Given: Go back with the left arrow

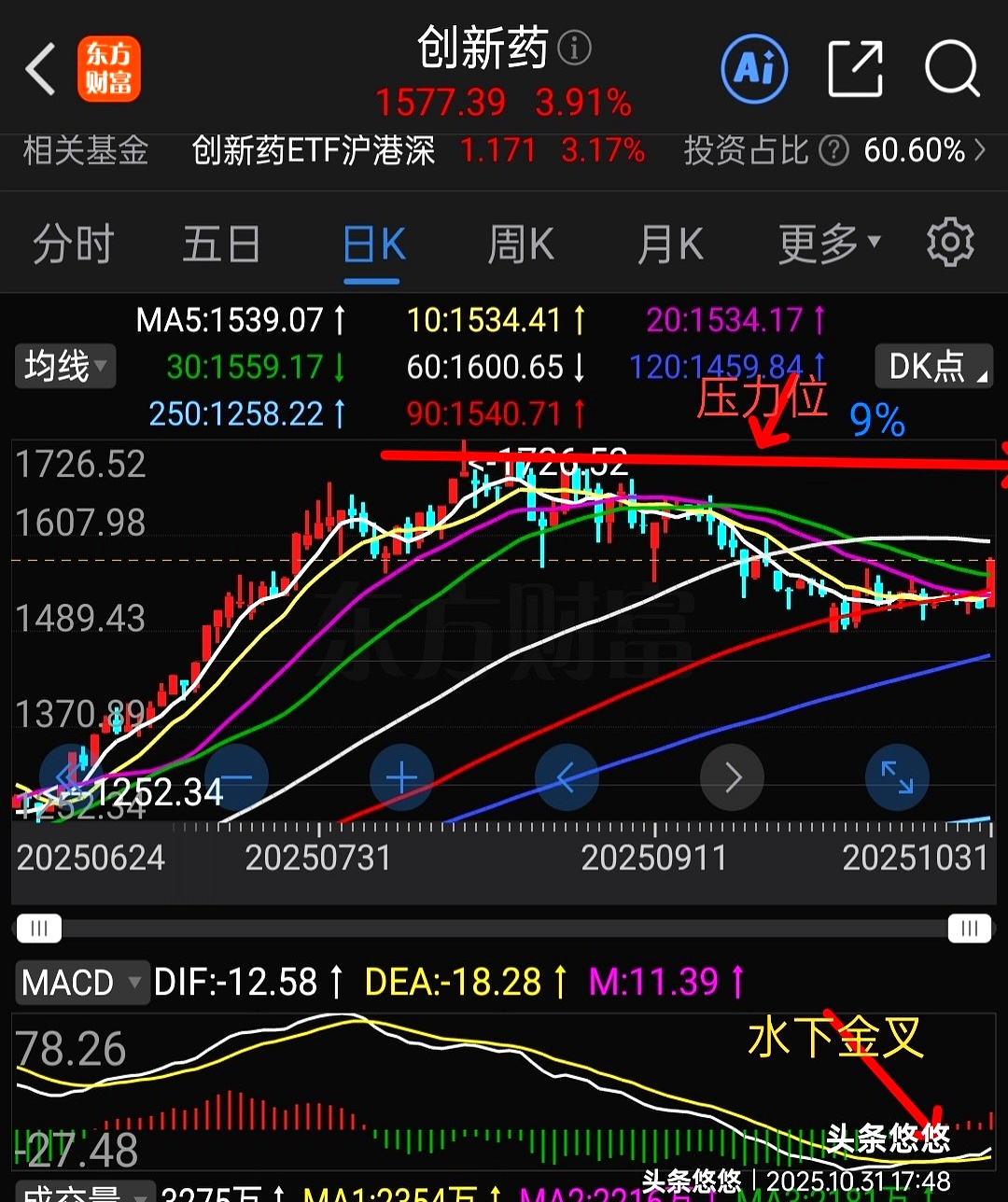Looking at the screenshot, I should point(39,69).
